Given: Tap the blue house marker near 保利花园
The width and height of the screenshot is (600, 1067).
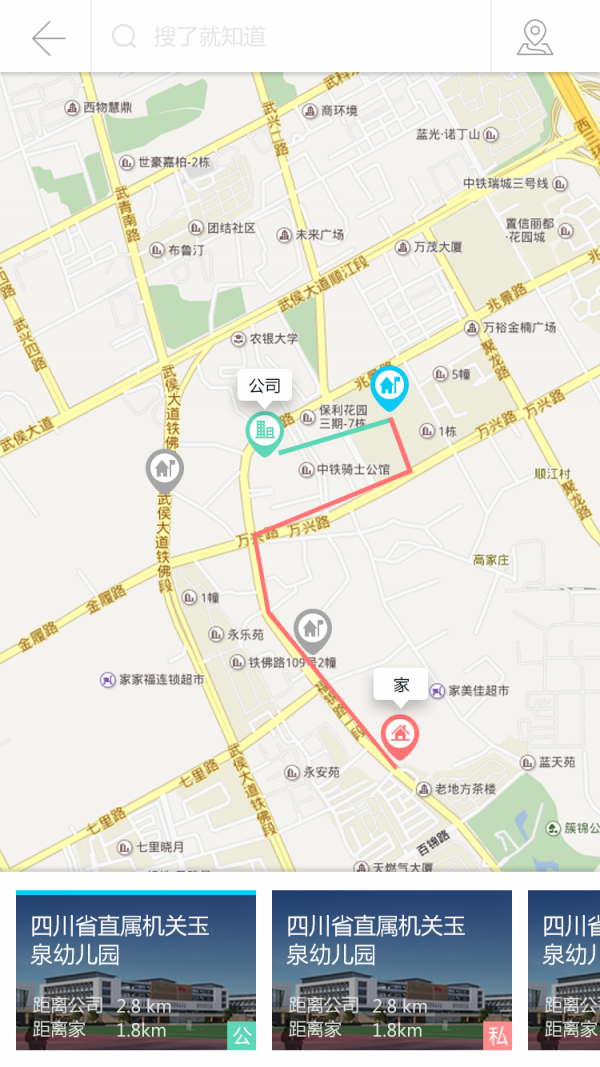Looking at the screenshot, I should click(389, 387).
